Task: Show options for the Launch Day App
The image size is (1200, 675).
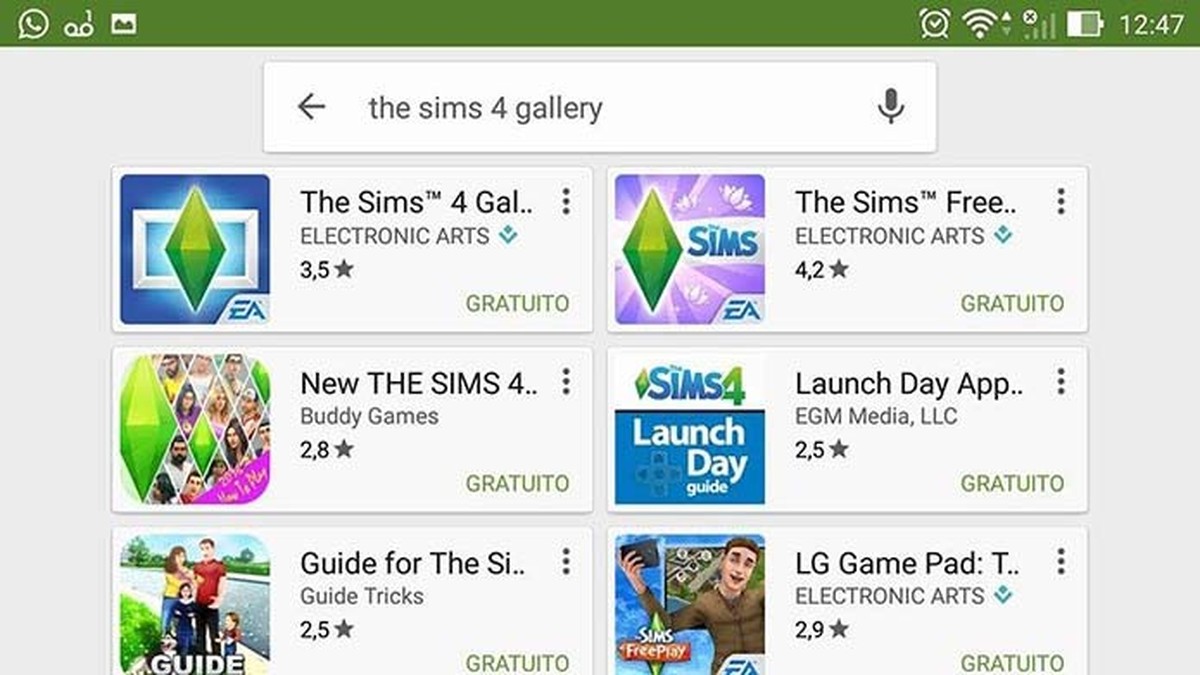Action: coord(1061,382)
